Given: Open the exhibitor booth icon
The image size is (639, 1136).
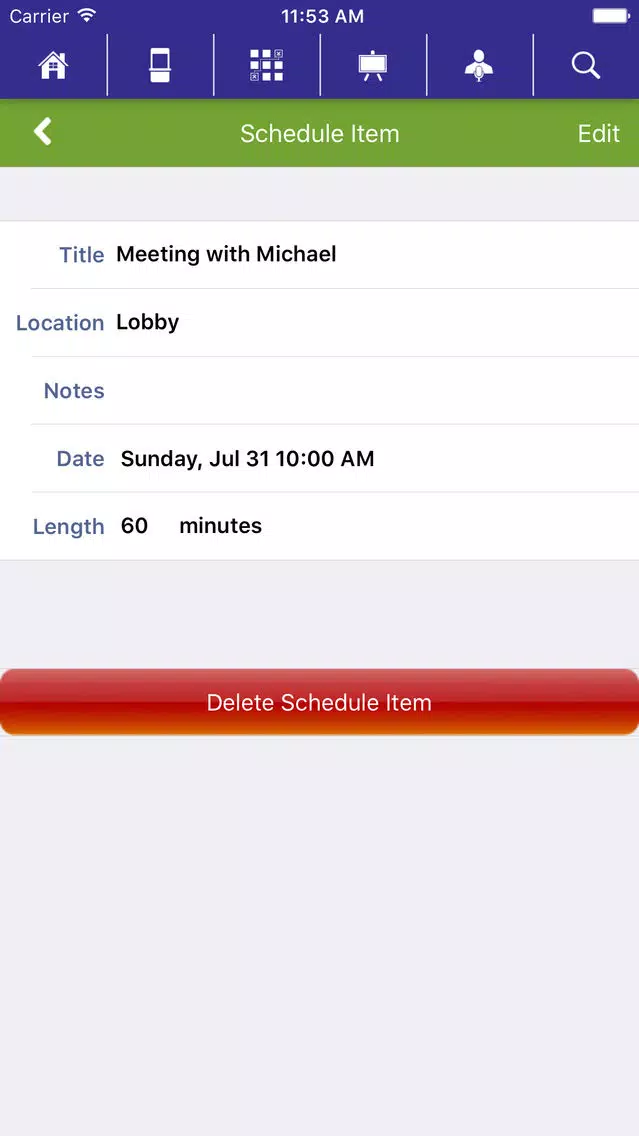Looking at the screenshot, I should pos(160,66).
